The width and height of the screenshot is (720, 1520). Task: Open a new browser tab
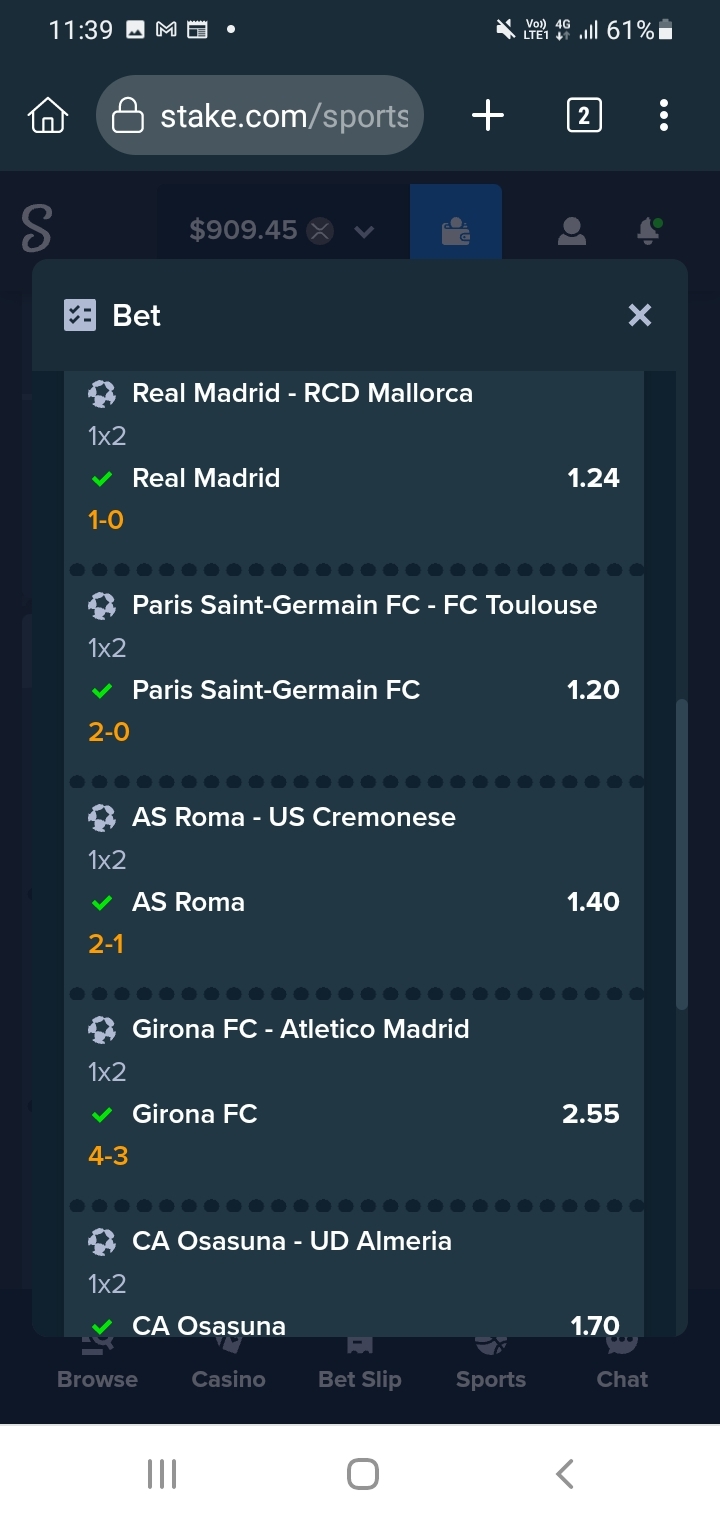click(x=488, y=116)
